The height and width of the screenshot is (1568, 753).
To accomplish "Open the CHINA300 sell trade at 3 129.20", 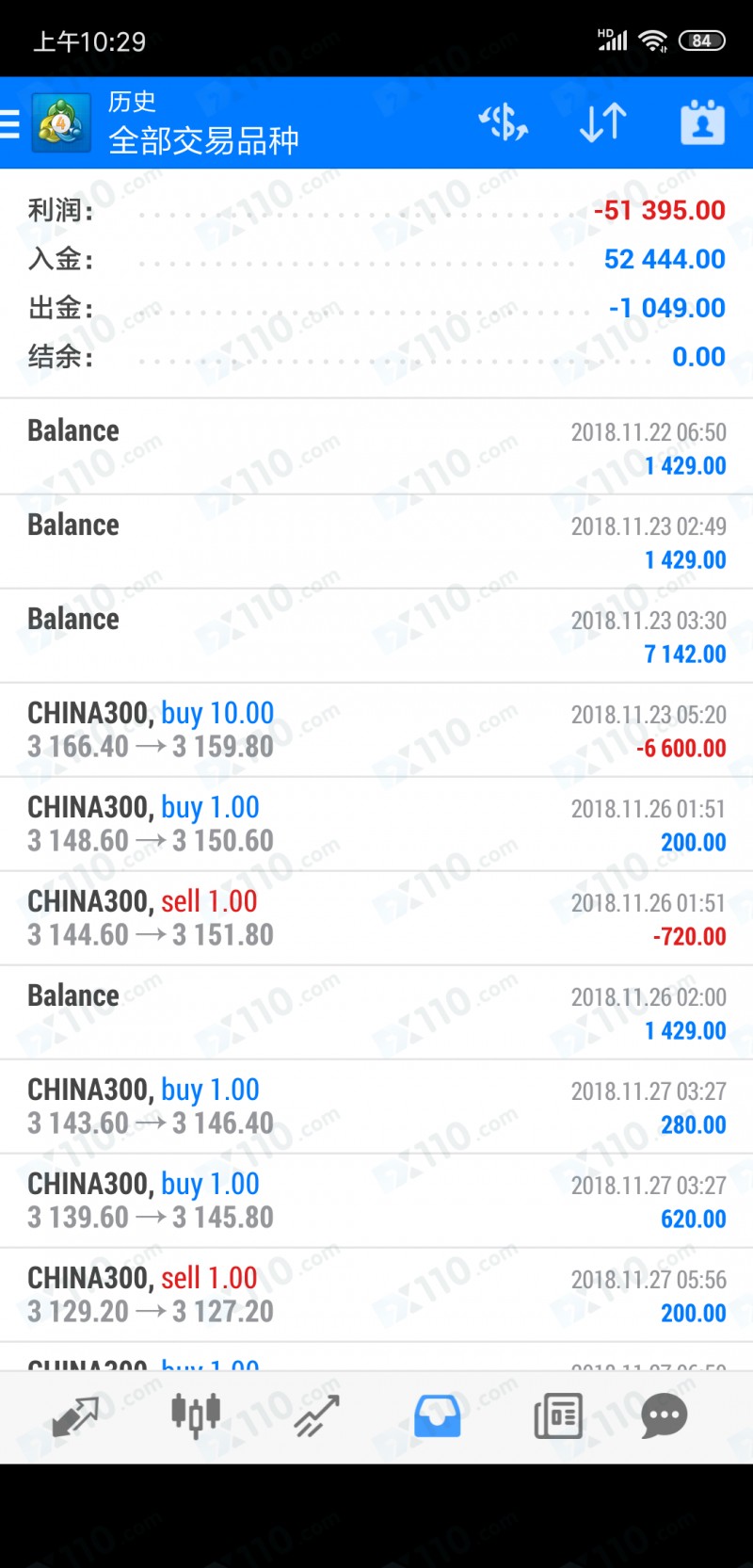I will tap(376, 1295).
